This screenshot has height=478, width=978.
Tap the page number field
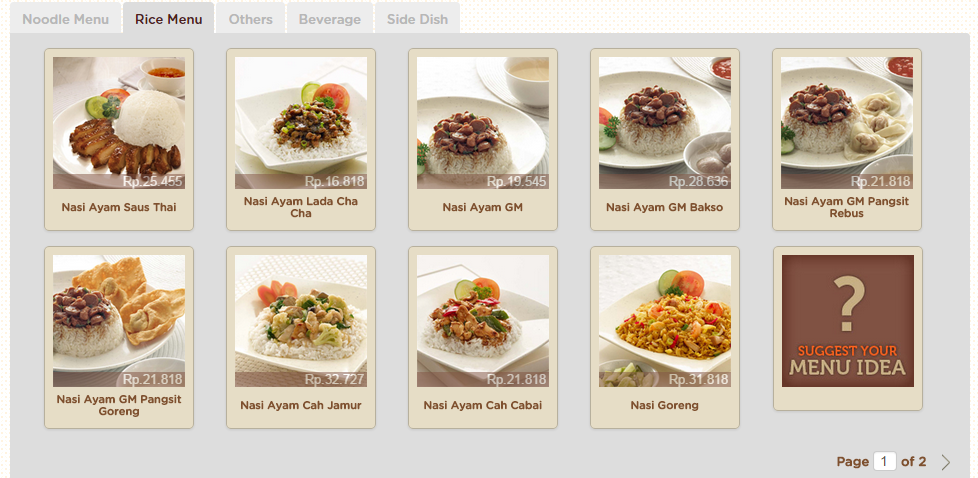(884, 462)
